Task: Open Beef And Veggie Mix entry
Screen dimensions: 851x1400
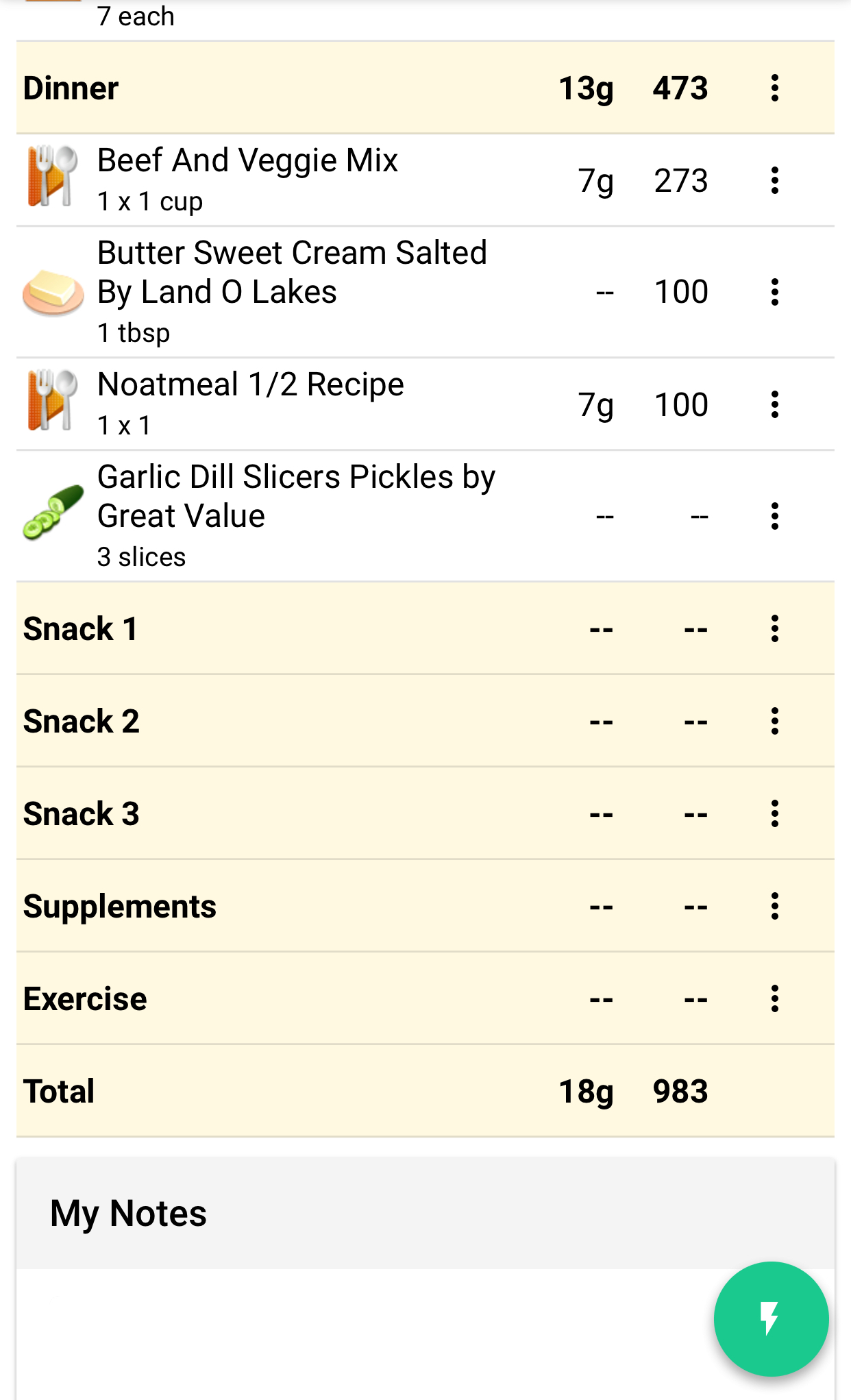Action: point(425,180)
